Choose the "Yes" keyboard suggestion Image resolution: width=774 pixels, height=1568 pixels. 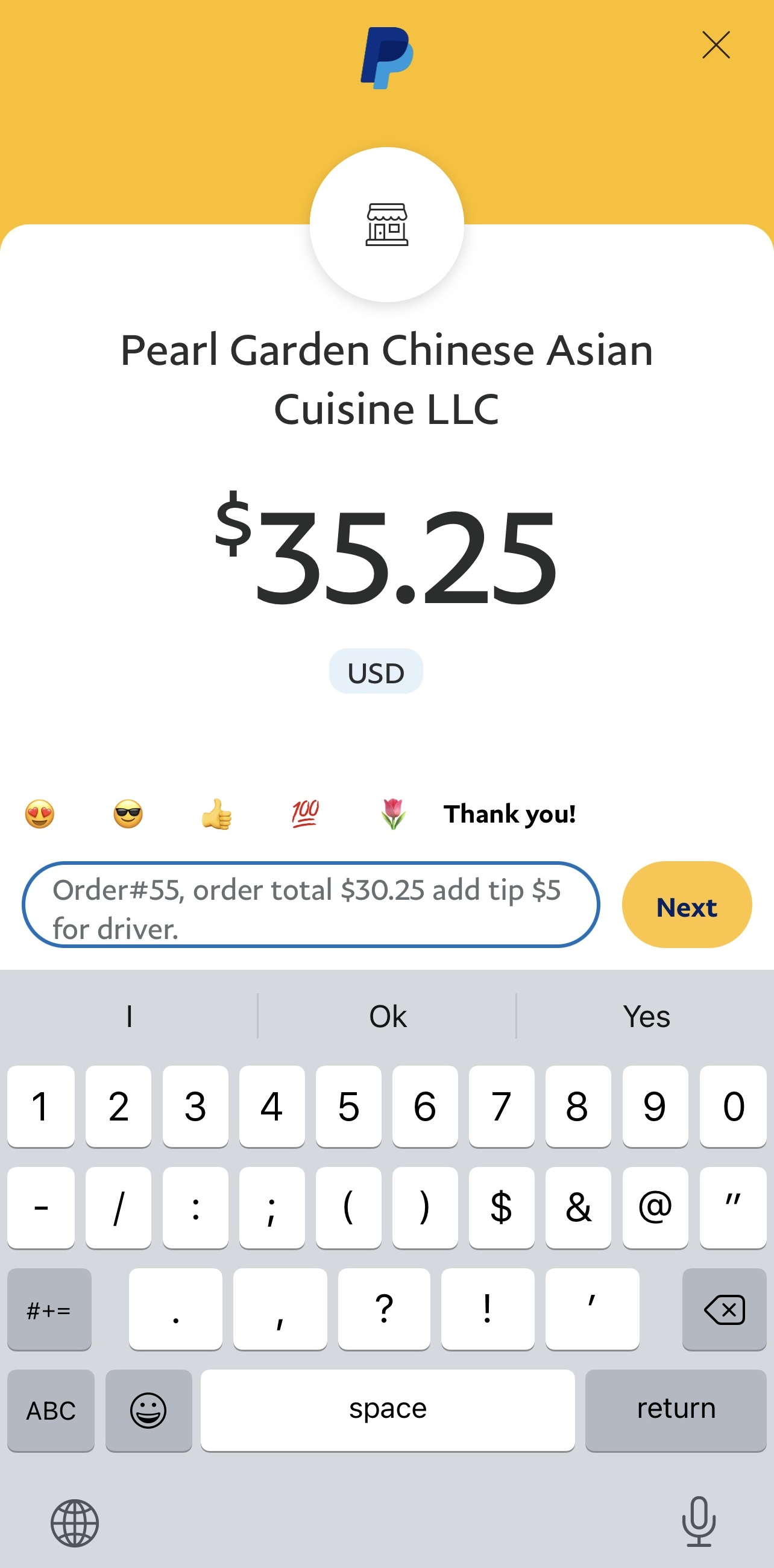coord(646,1017)
